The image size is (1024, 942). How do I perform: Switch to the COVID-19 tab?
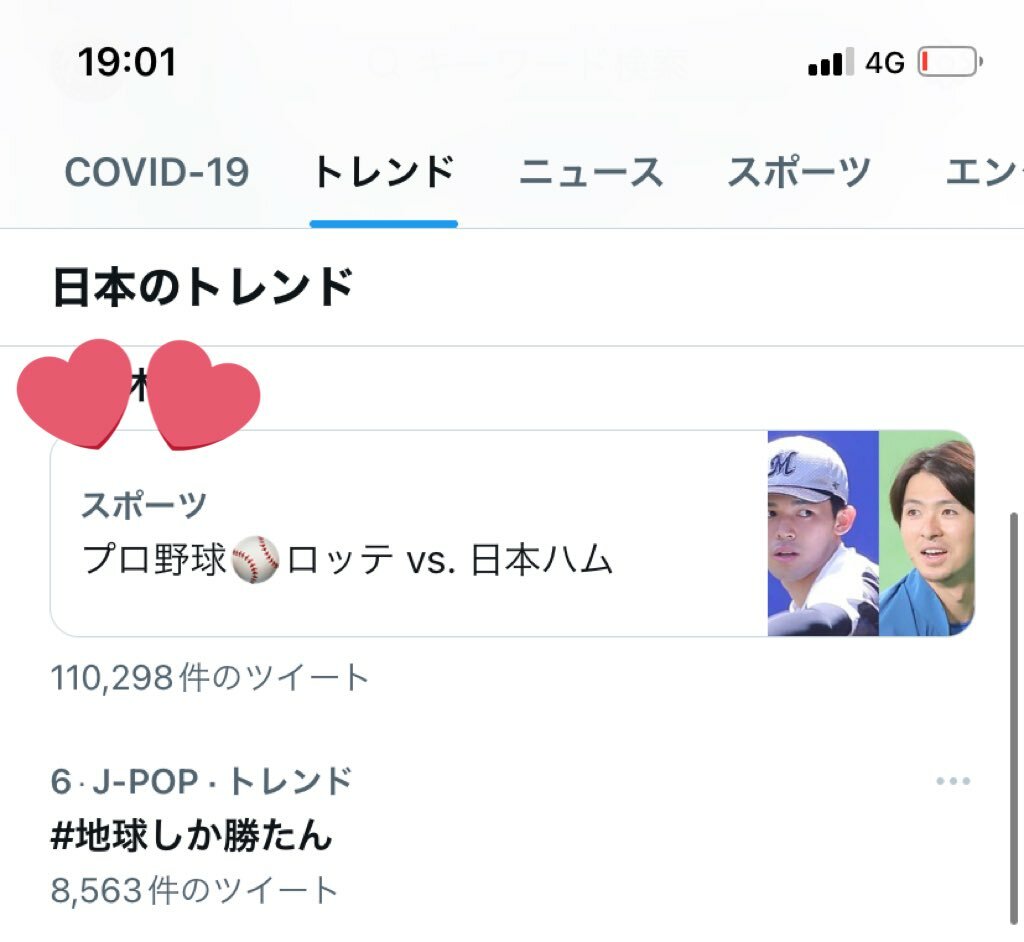pyautogui.click(x=156, y=172)
